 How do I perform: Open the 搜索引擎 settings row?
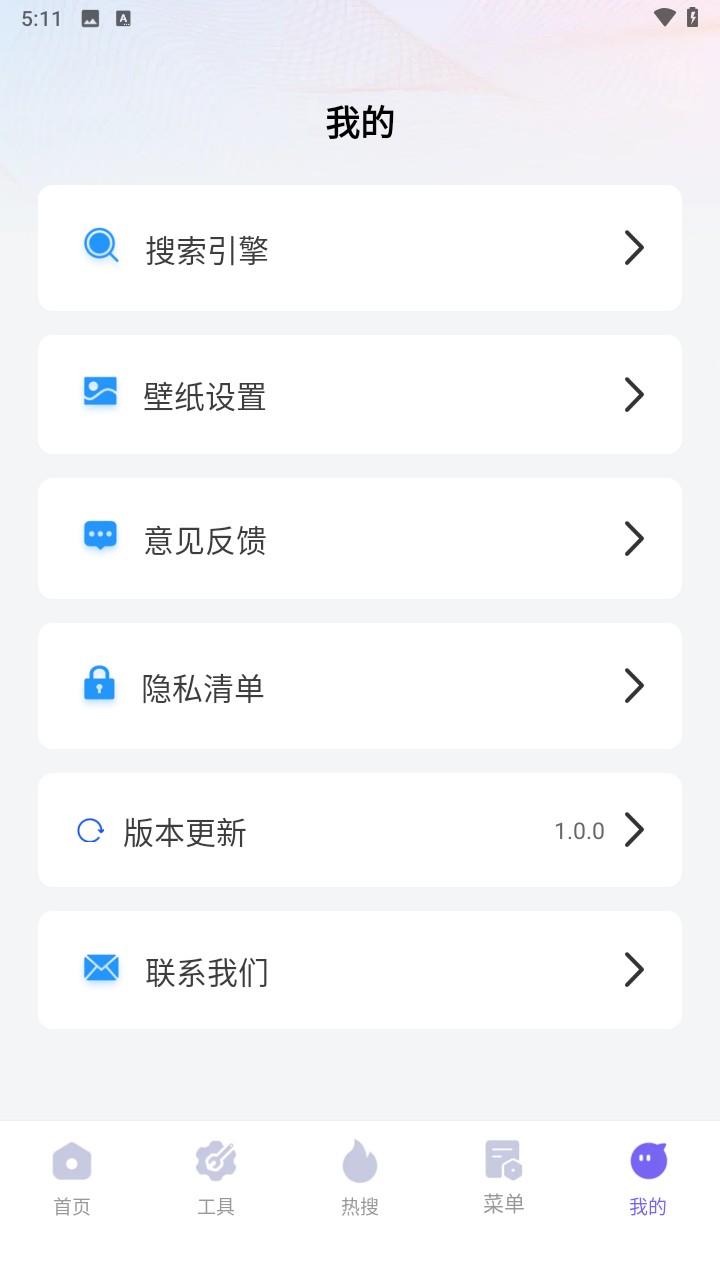360,248
